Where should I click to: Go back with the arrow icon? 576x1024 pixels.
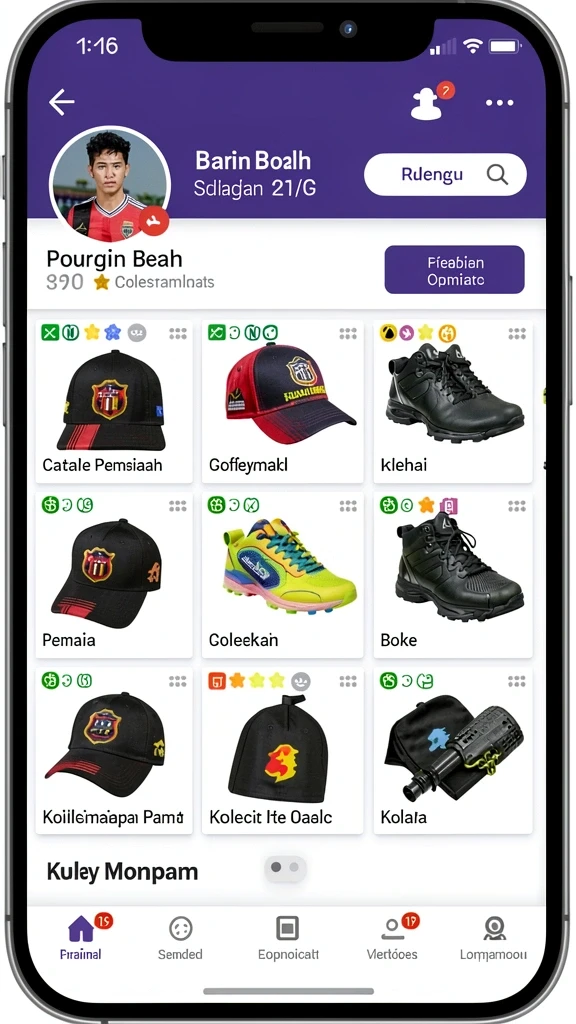[62, 103]
